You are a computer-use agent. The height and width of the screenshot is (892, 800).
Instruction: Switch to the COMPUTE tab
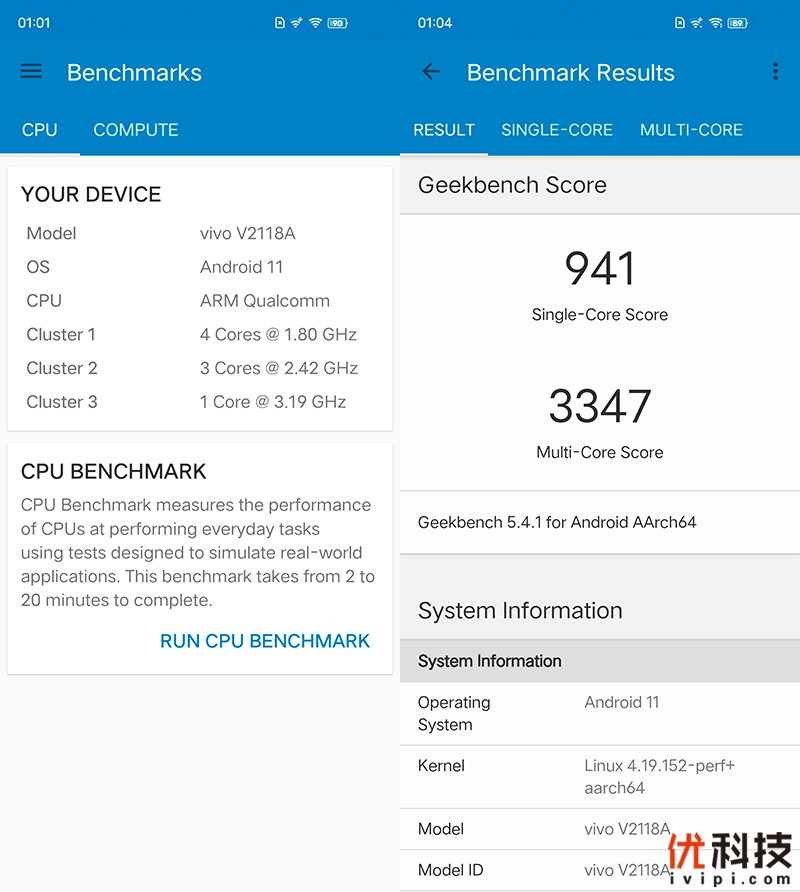coord(136,130)
